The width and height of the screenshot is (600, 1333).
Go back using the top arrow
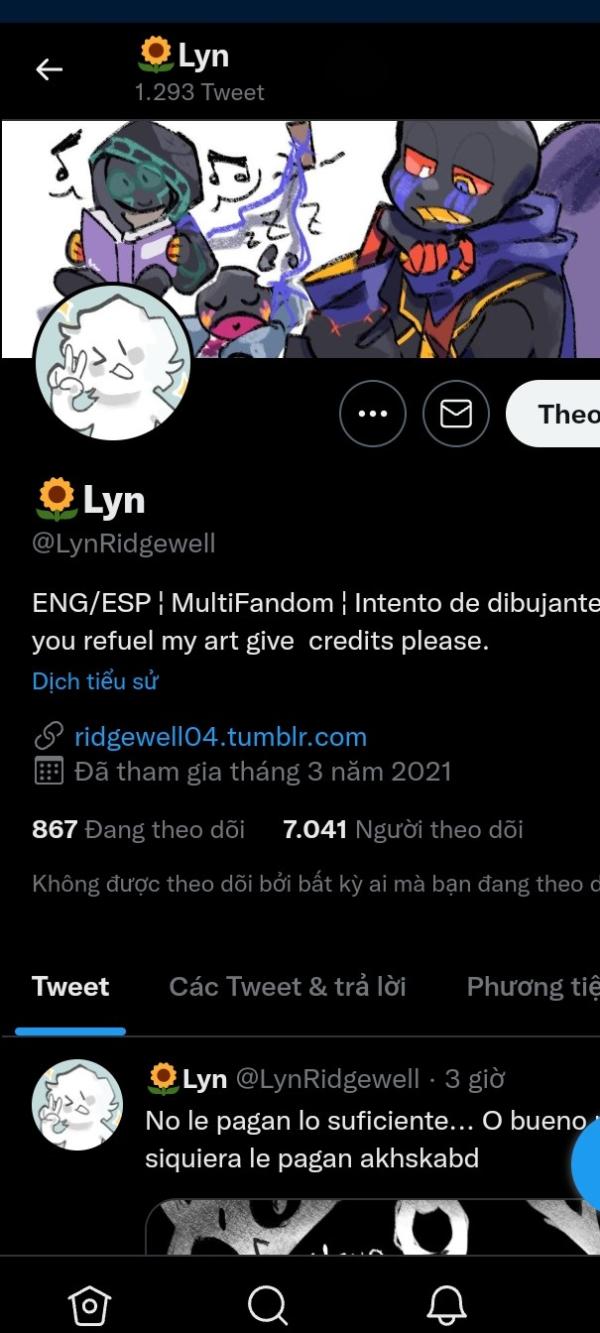tap(49, 69)
